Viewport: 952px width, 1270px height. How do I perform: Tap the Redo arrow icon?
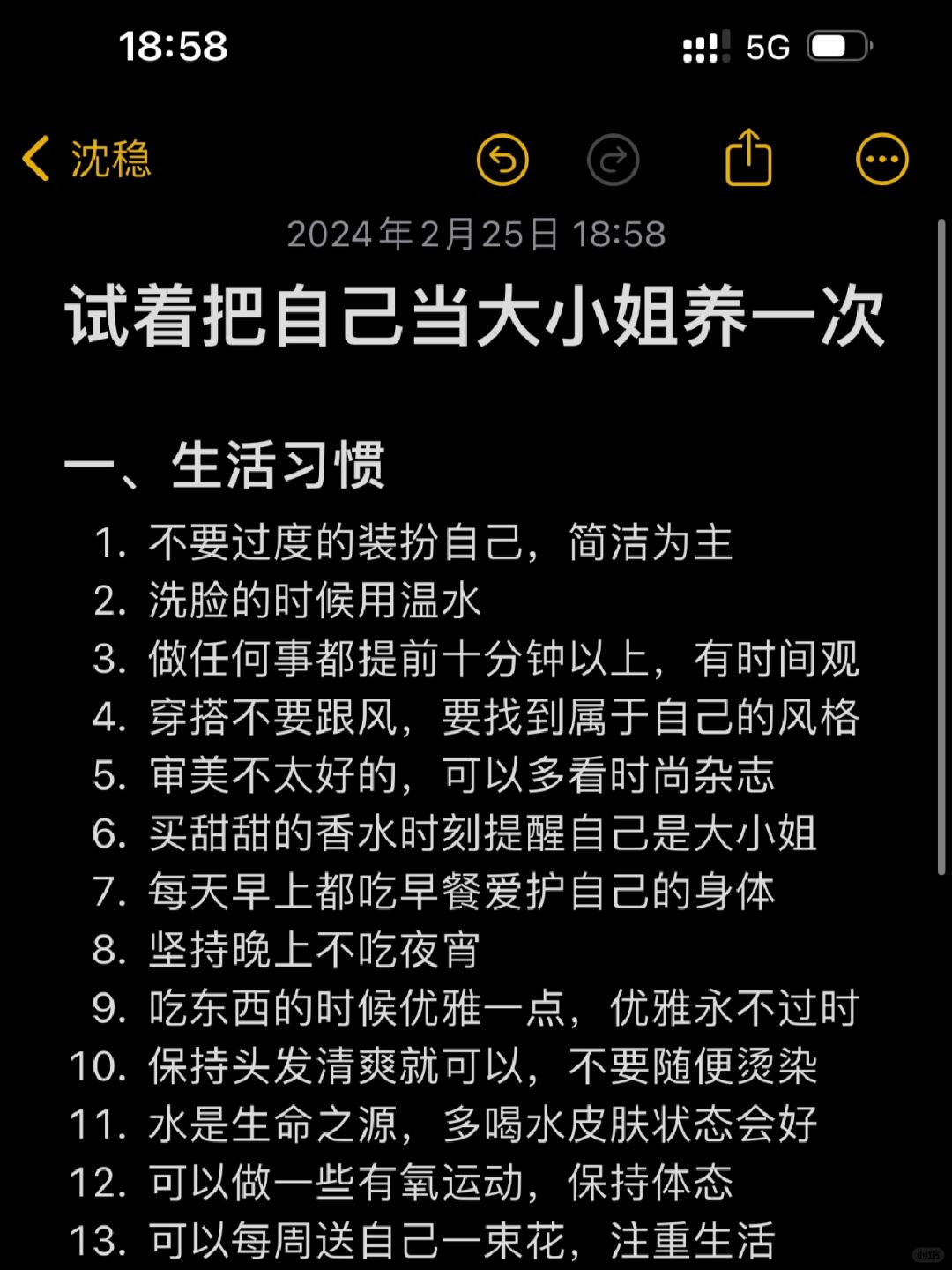614,159
